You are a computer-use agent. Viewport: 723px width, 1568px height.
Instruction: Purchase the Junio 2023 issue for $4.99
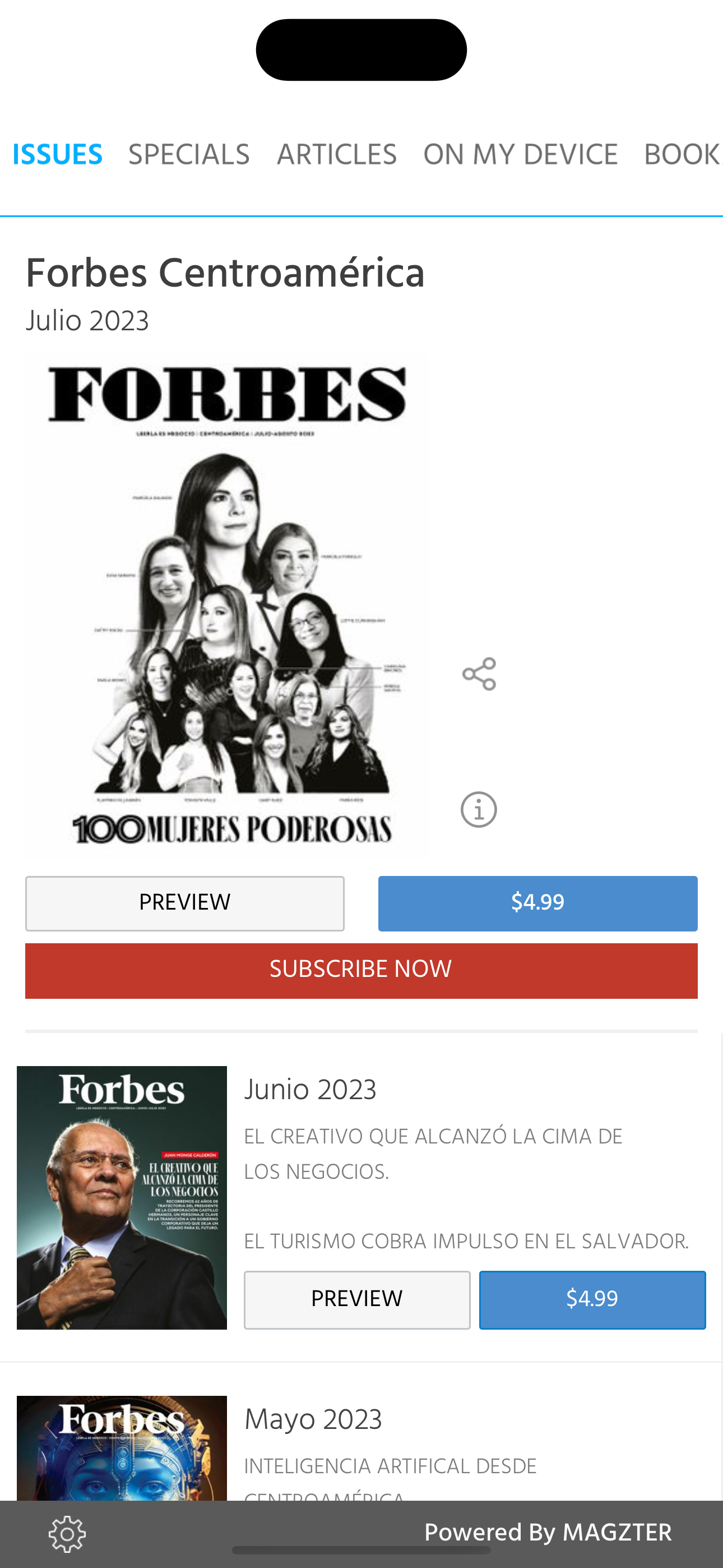(x=592, y=1298)
